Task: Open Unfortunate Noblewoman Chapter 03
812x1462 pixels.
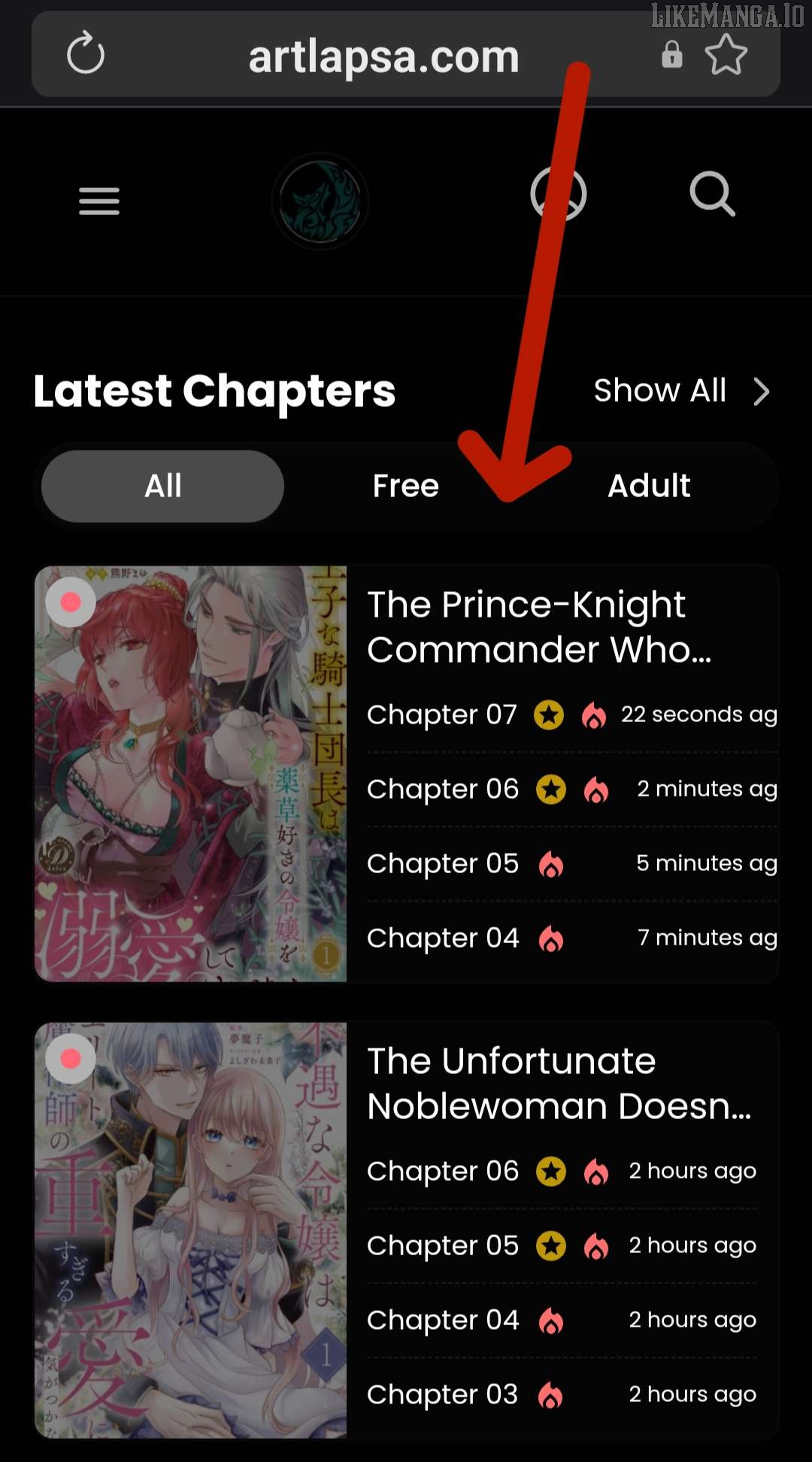Action: (442, 1394)
